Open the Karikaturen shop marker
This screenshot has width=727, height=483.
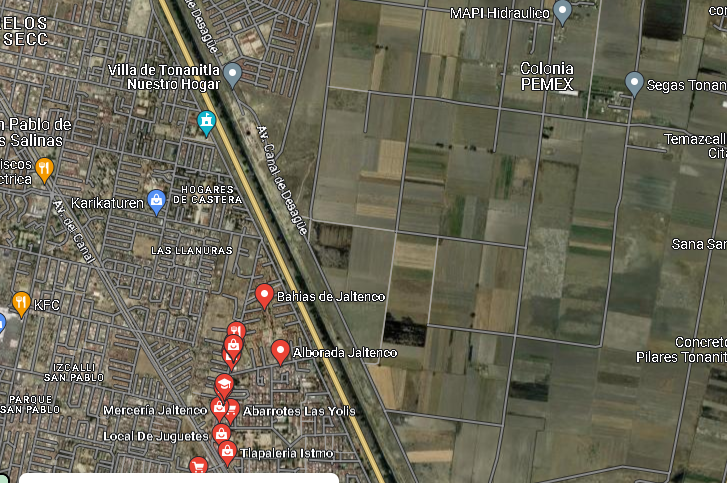(156, 202)
